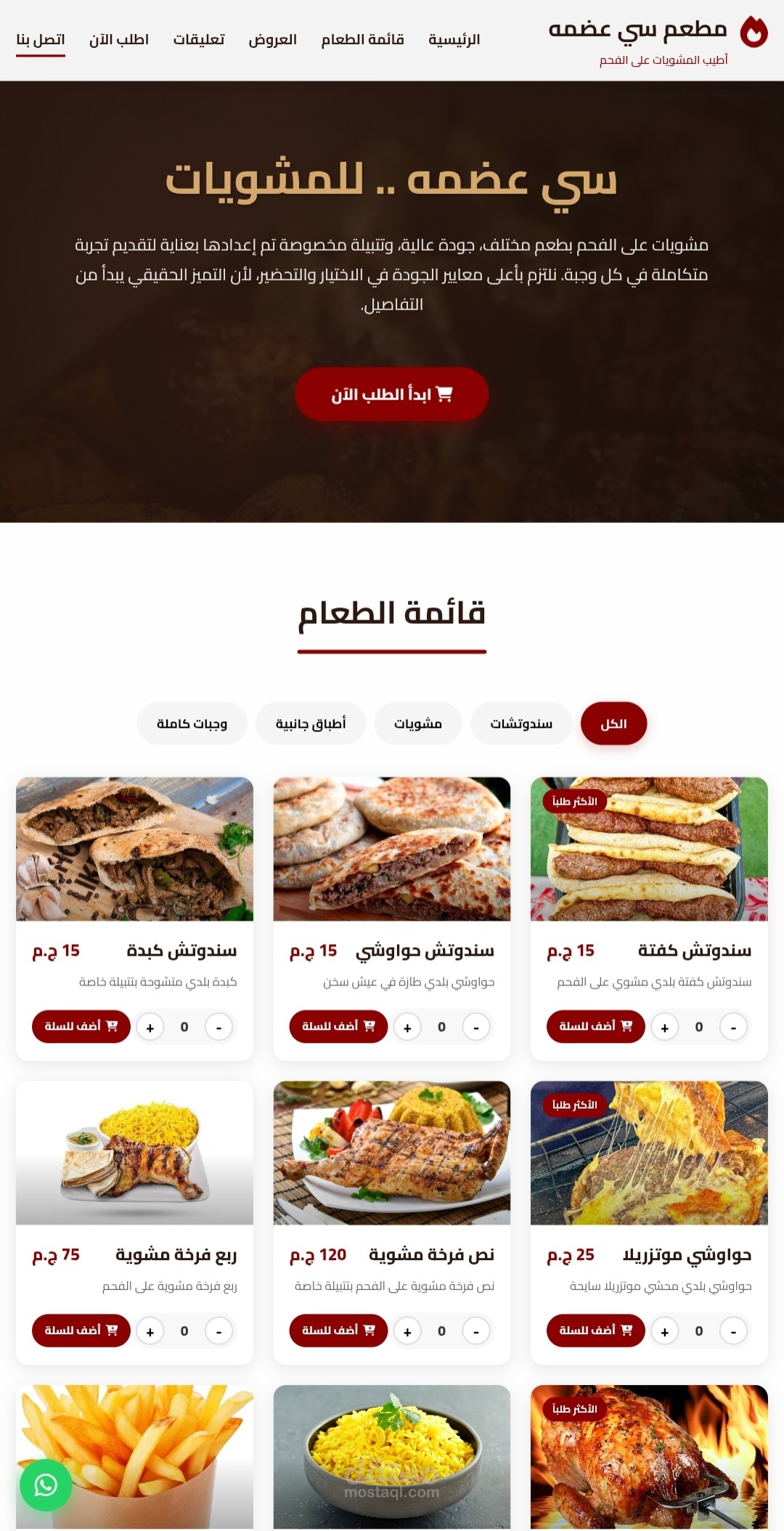Select the مشويات filter pill
Viewport: 784px width, 1531px height.
coord(417,723)
